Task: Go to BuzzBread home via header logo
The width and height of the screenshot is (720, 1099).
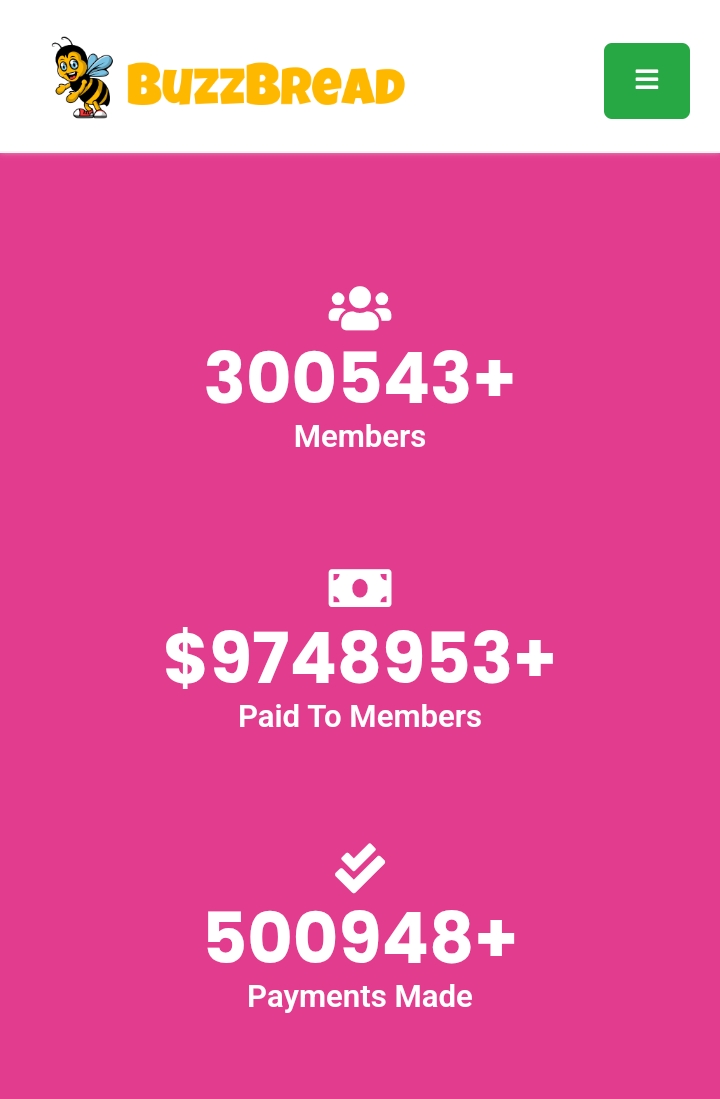Action: [228, 80]
